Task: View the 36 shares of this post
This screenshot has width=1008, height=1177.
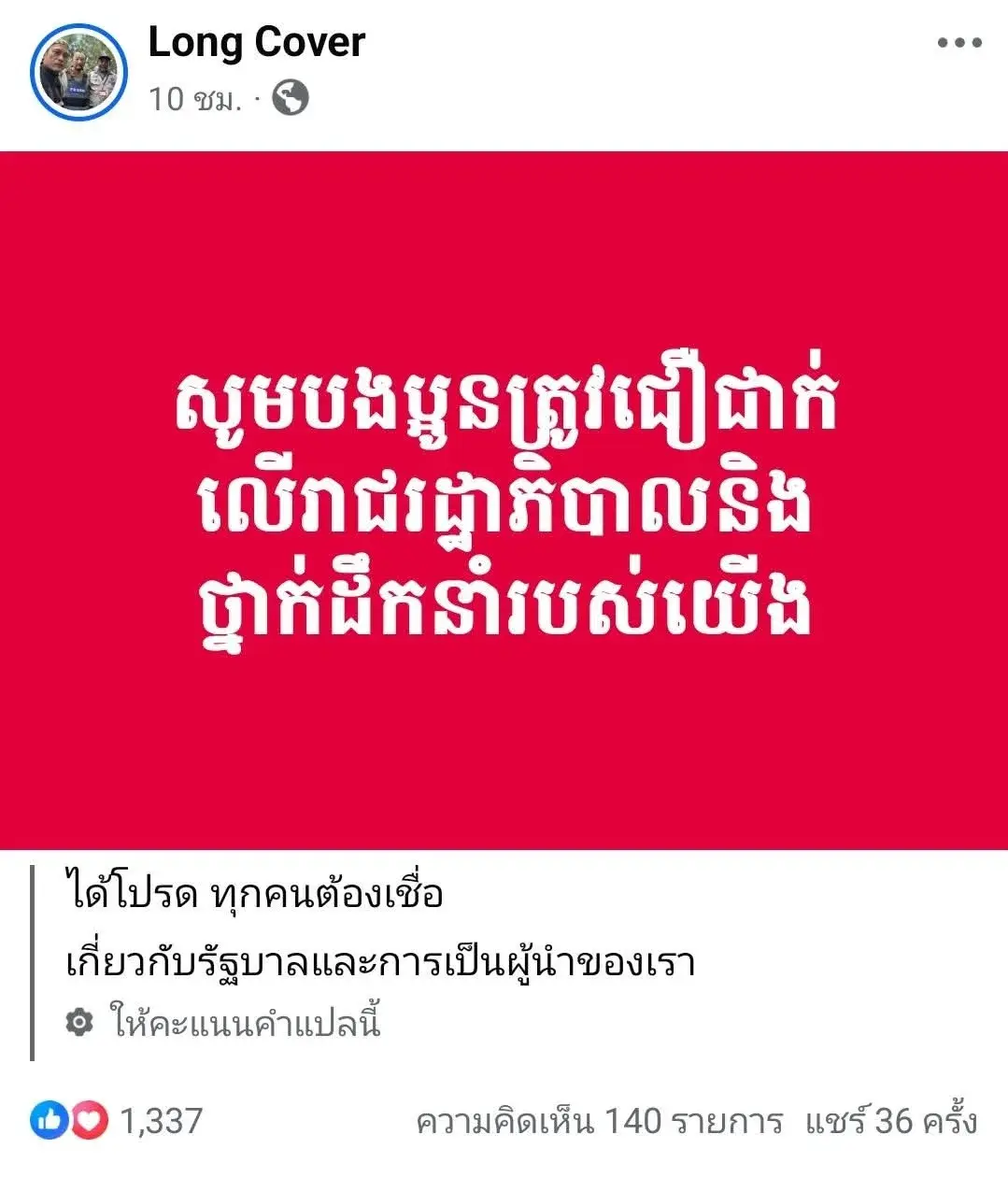Action: coord(890,1120)
